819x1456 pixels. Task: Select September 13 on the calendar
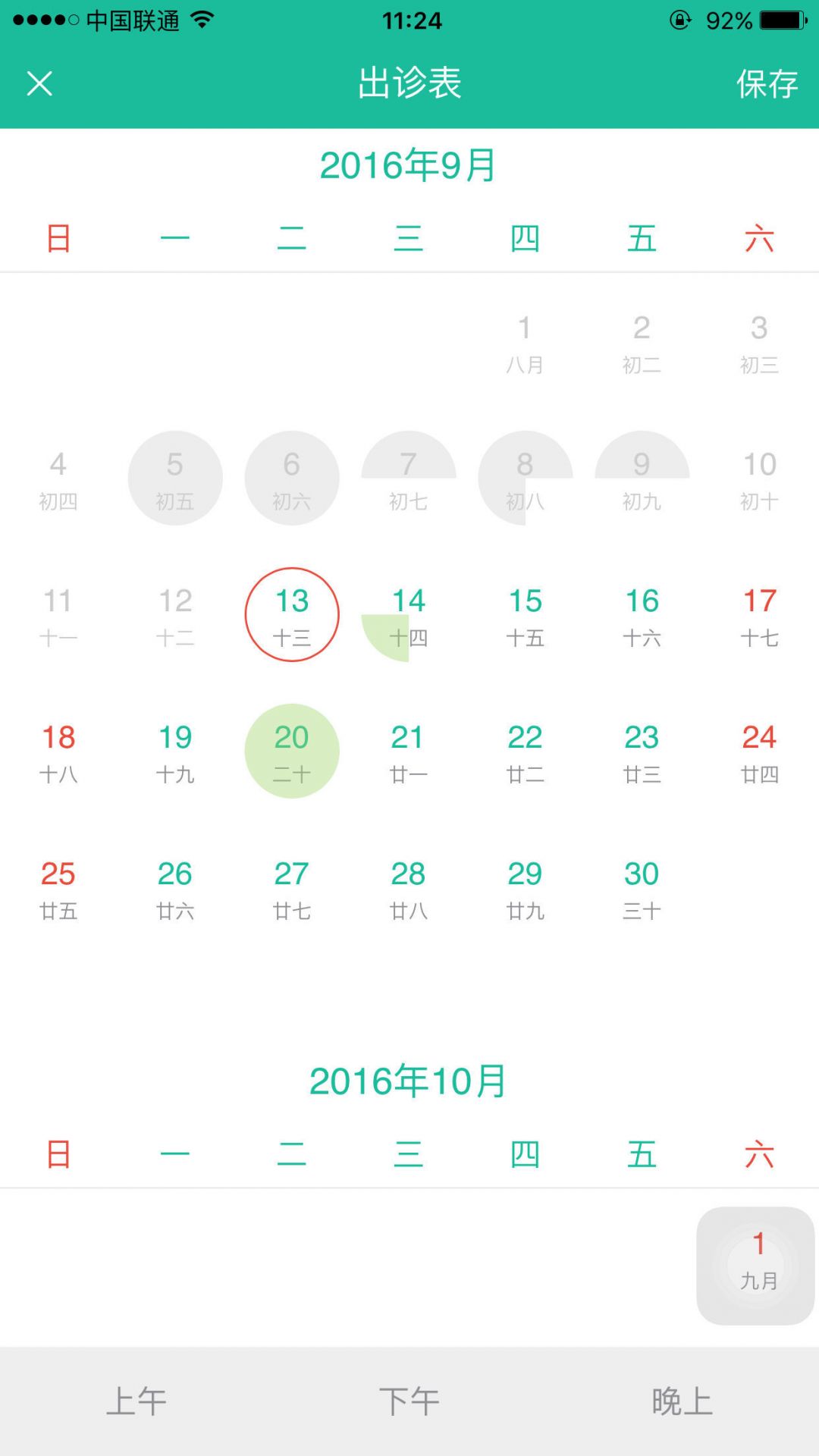tap(292, 615)
